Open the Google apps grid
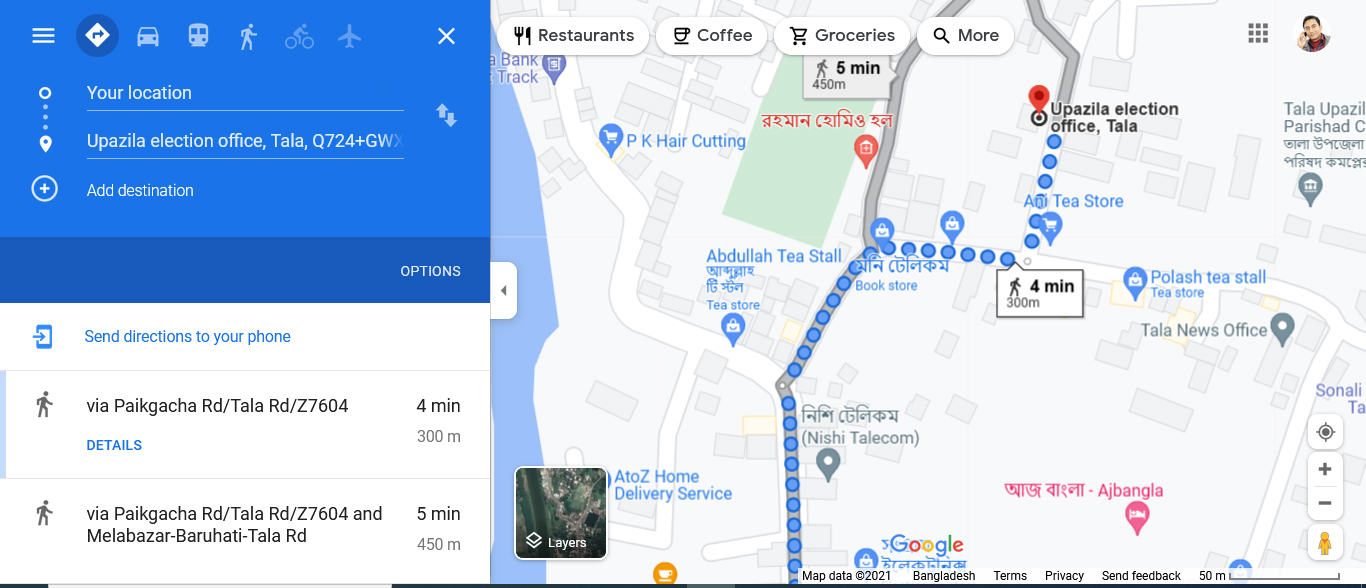The width and height of the screenshot is (1366, 588). pyautogui.click(x=1258, y=33)
